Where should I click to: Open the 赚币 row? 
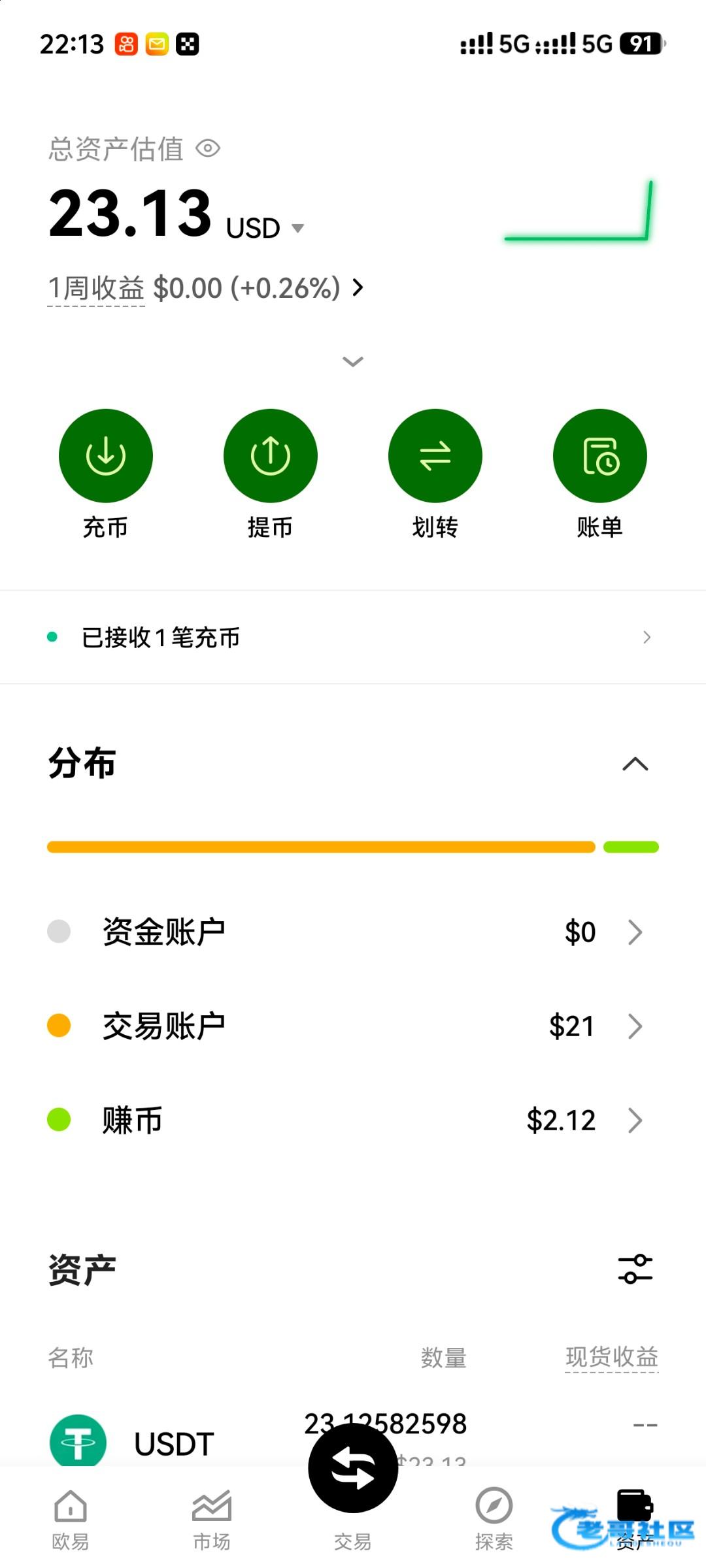tap(353, 1120)
